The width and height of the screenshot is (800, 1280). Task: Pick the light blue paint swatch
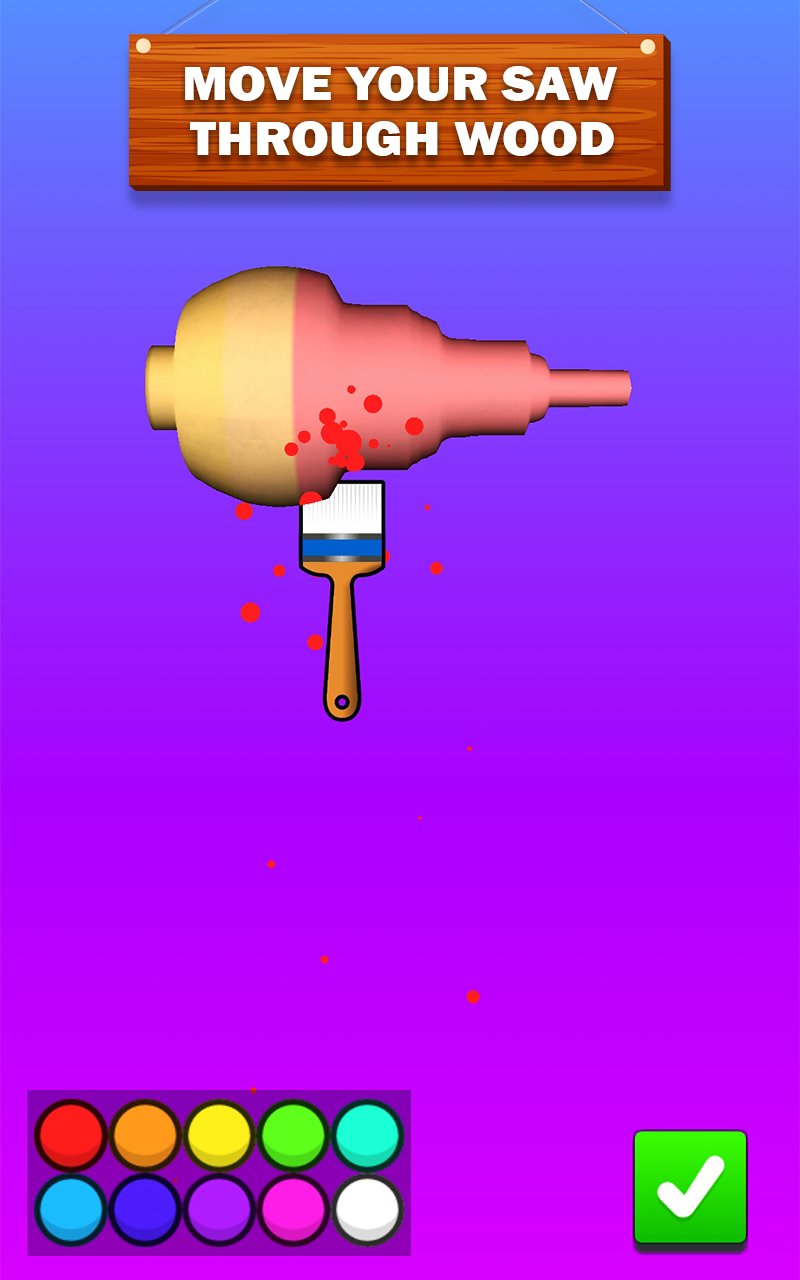[71, 1210]
